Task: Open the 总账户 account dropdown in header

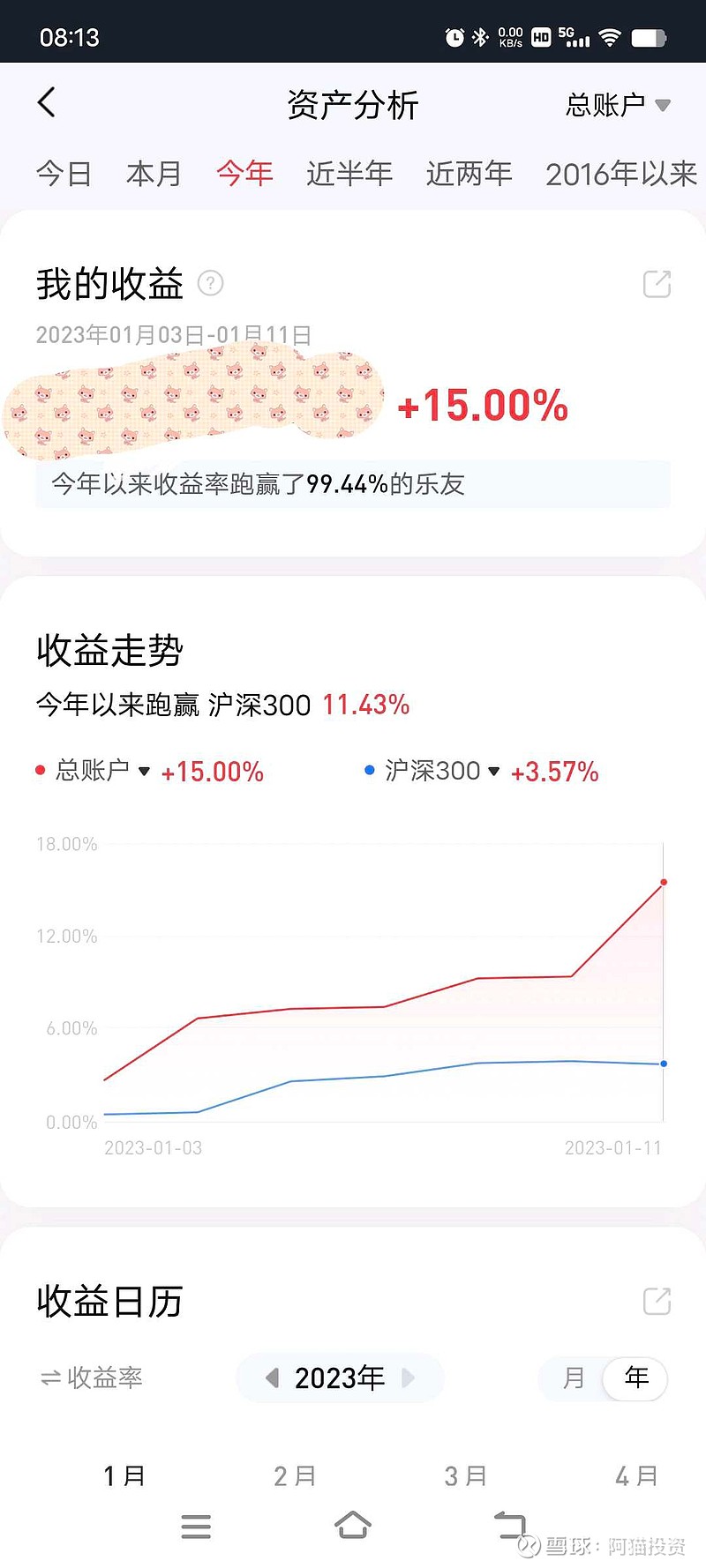Action: [x=618, y=105]
